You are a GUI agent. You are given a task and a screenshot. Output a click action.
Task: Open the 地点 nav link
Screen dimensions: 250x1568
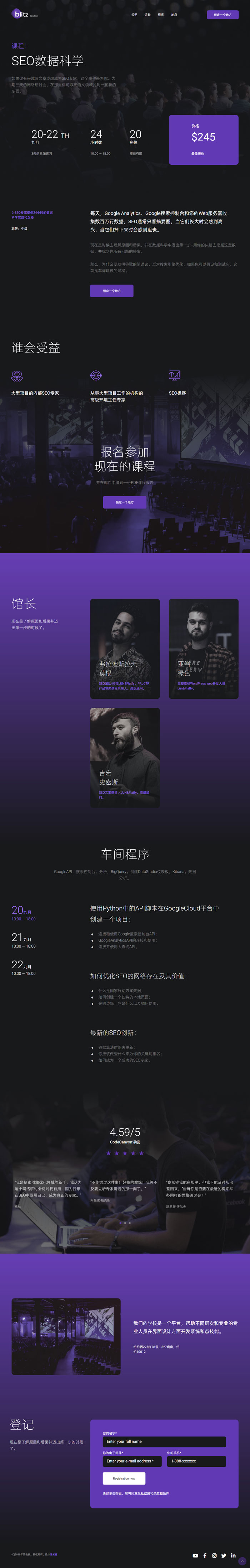174,15
